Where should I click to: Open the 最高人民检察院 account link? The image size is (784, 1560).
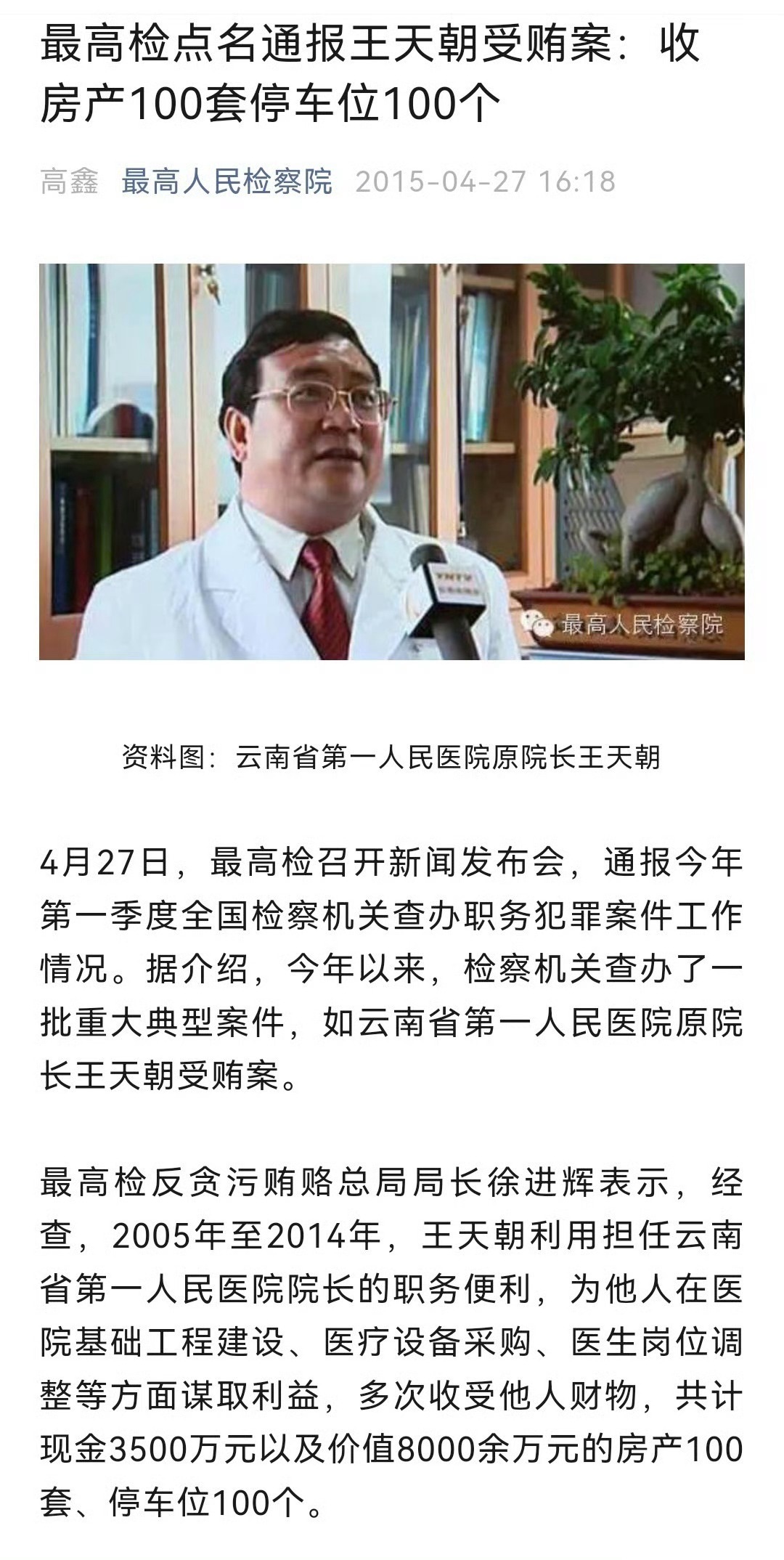(x=226, y=182)
